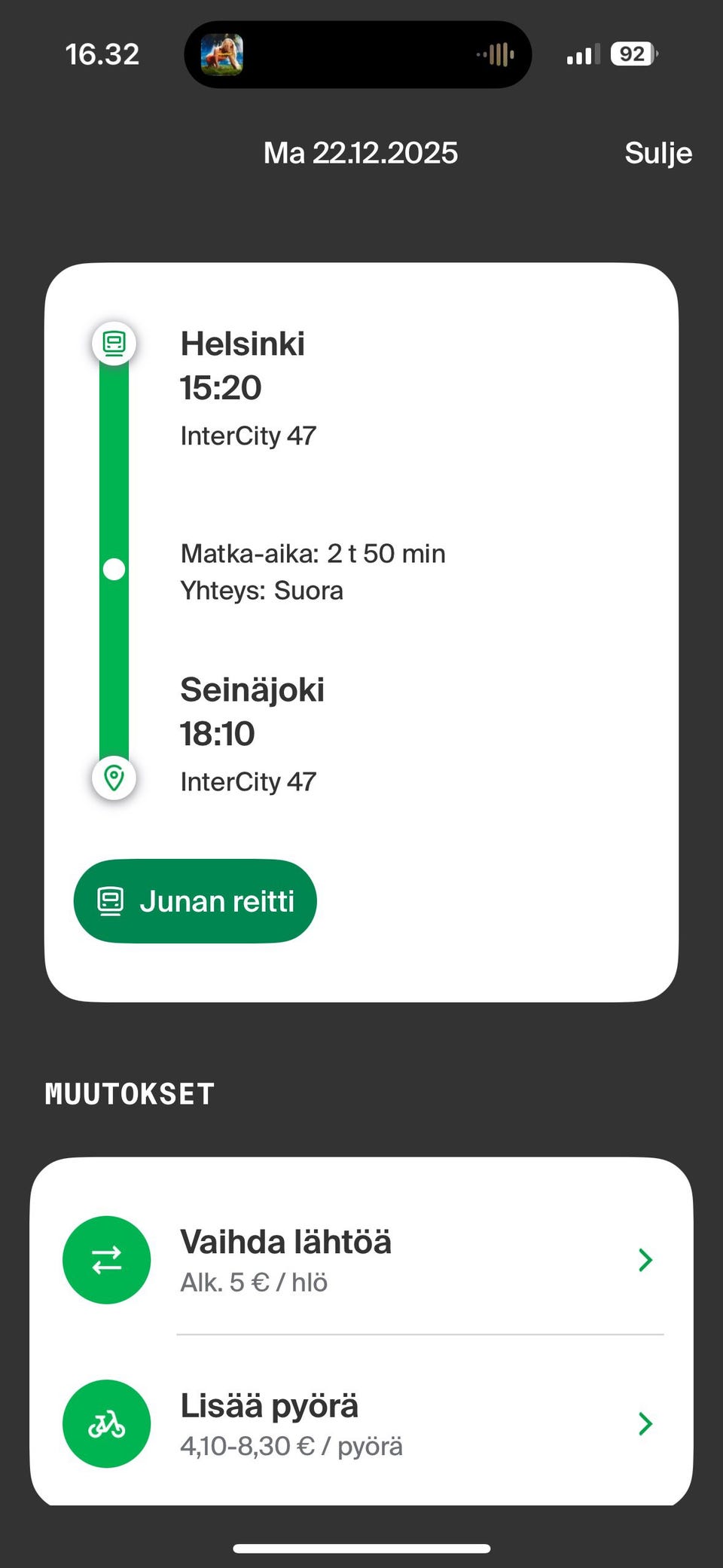The height and width of the screenshot is (1568, 723).
Task: Tap the departure time 15:20
Action: (x=221, y=388)
